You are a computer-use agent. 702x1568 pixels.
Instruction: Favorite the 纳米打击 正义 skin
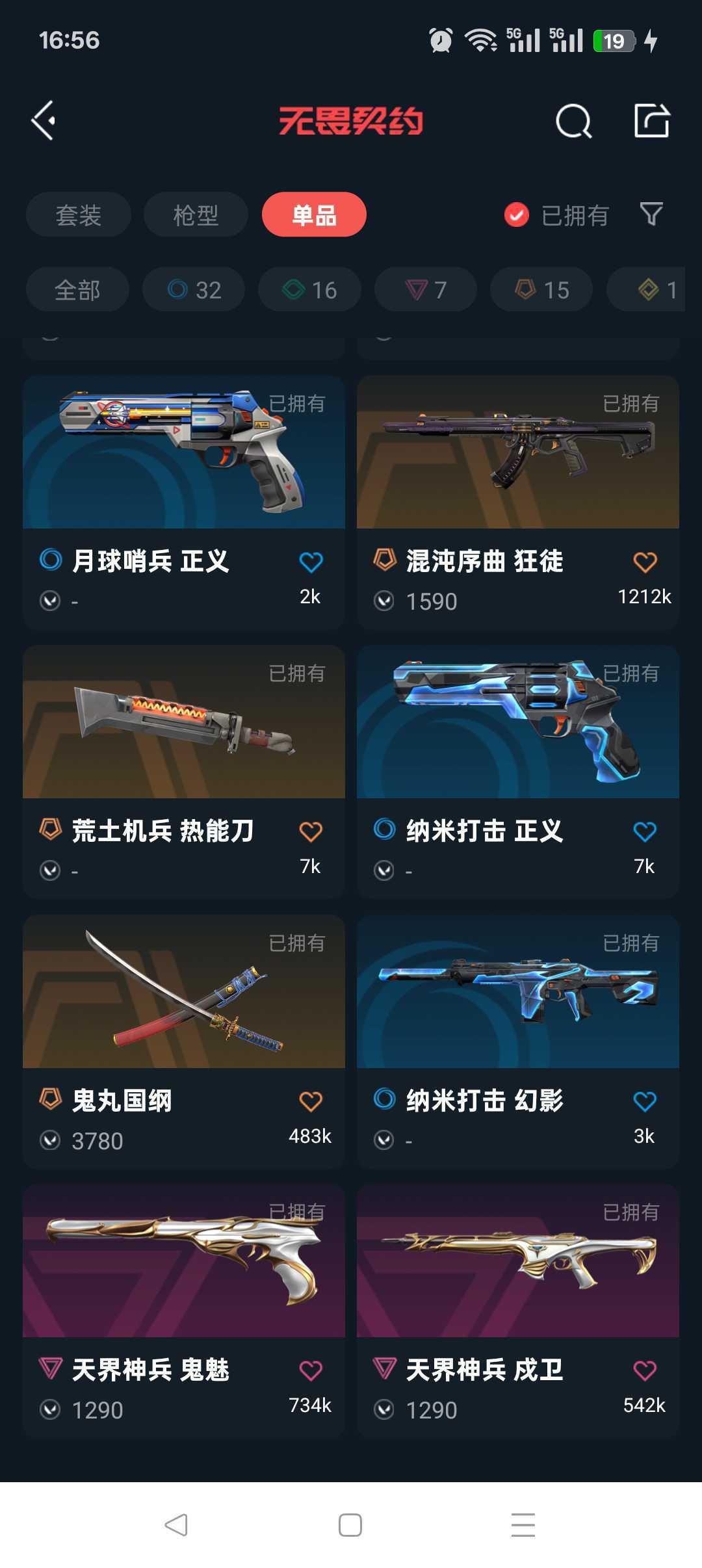point(645,831)
